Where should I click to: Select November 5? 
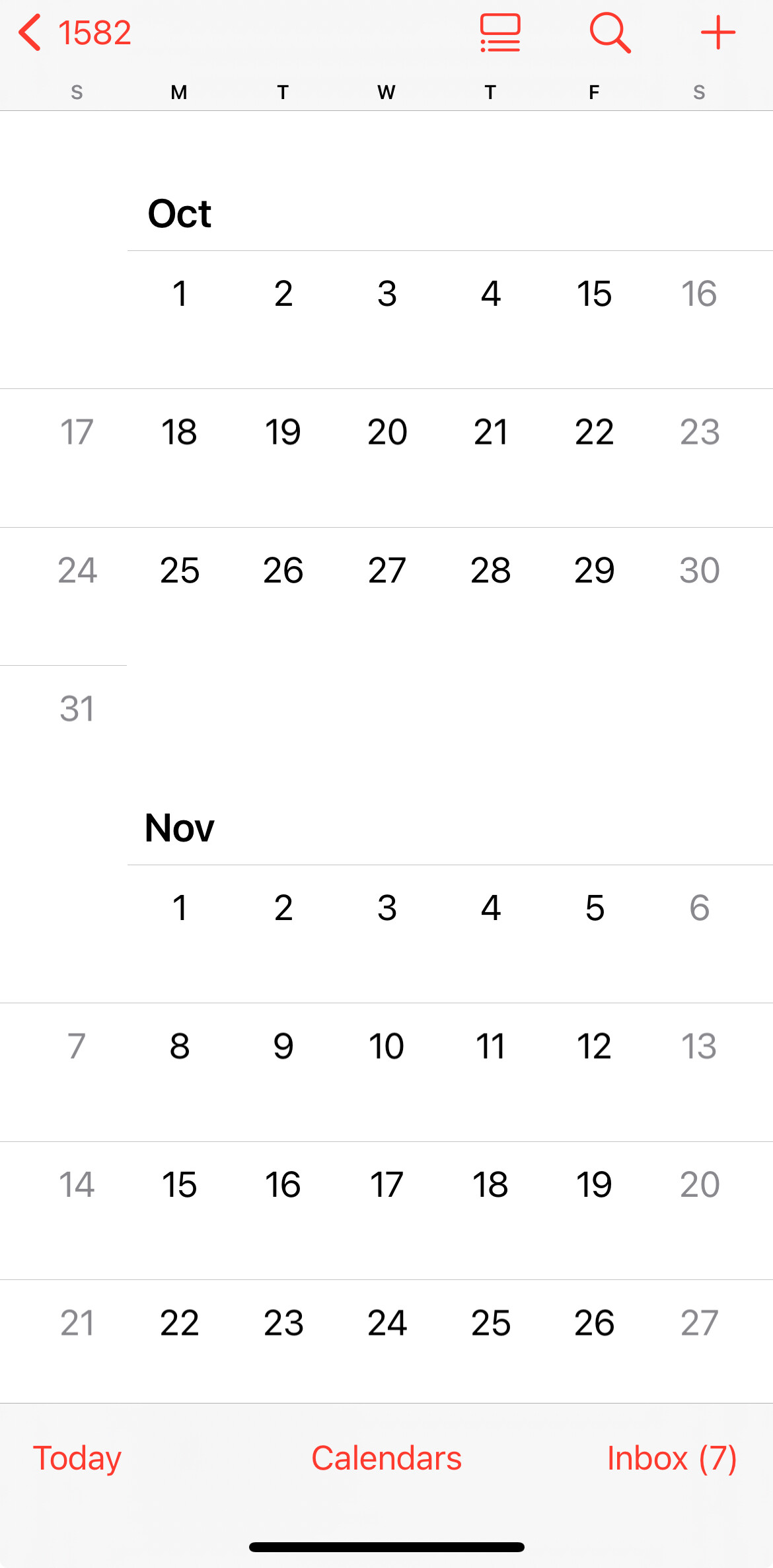tap(595, 908)
